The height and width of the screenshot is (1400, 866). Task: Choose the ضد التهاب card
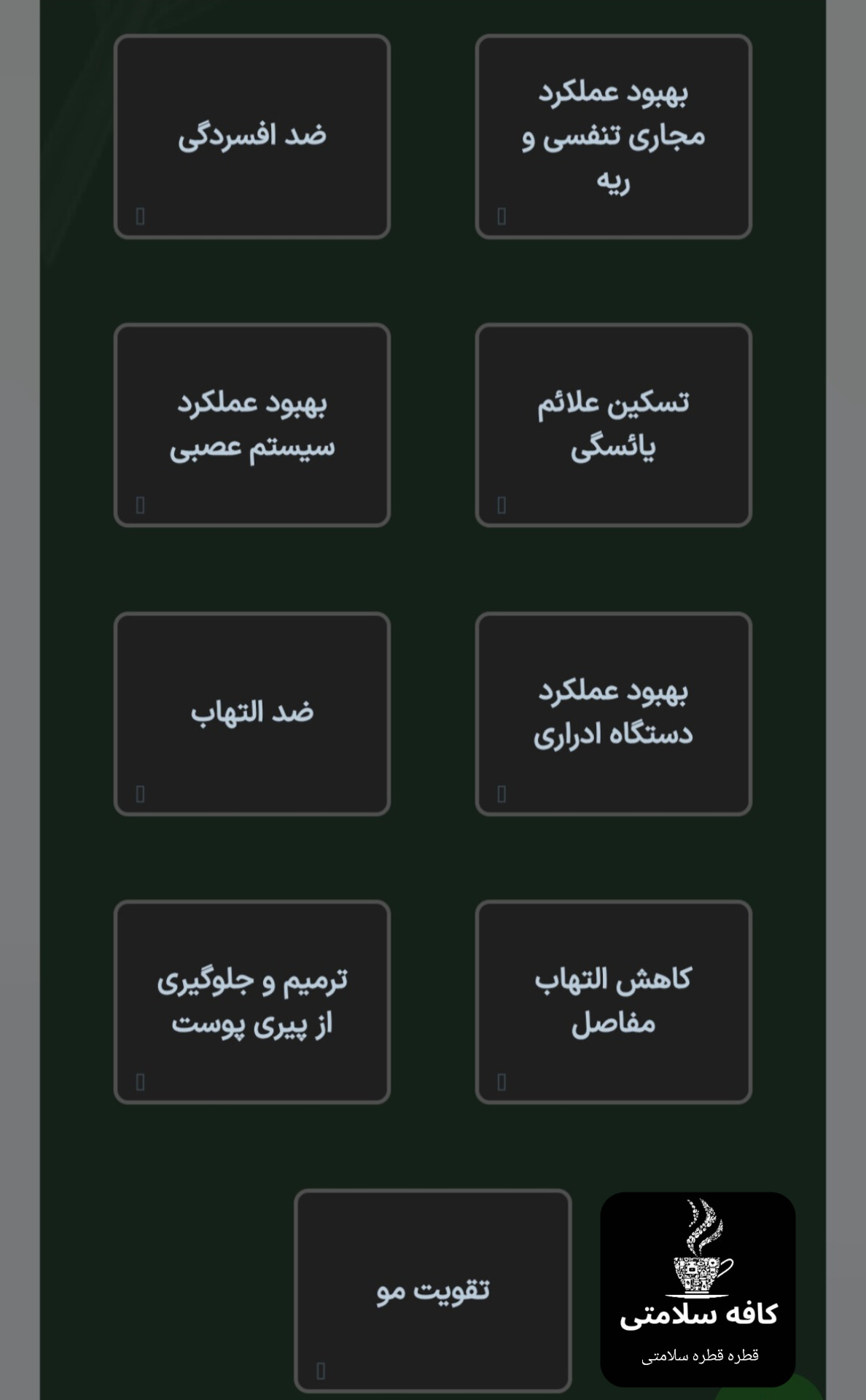(252, 713)
